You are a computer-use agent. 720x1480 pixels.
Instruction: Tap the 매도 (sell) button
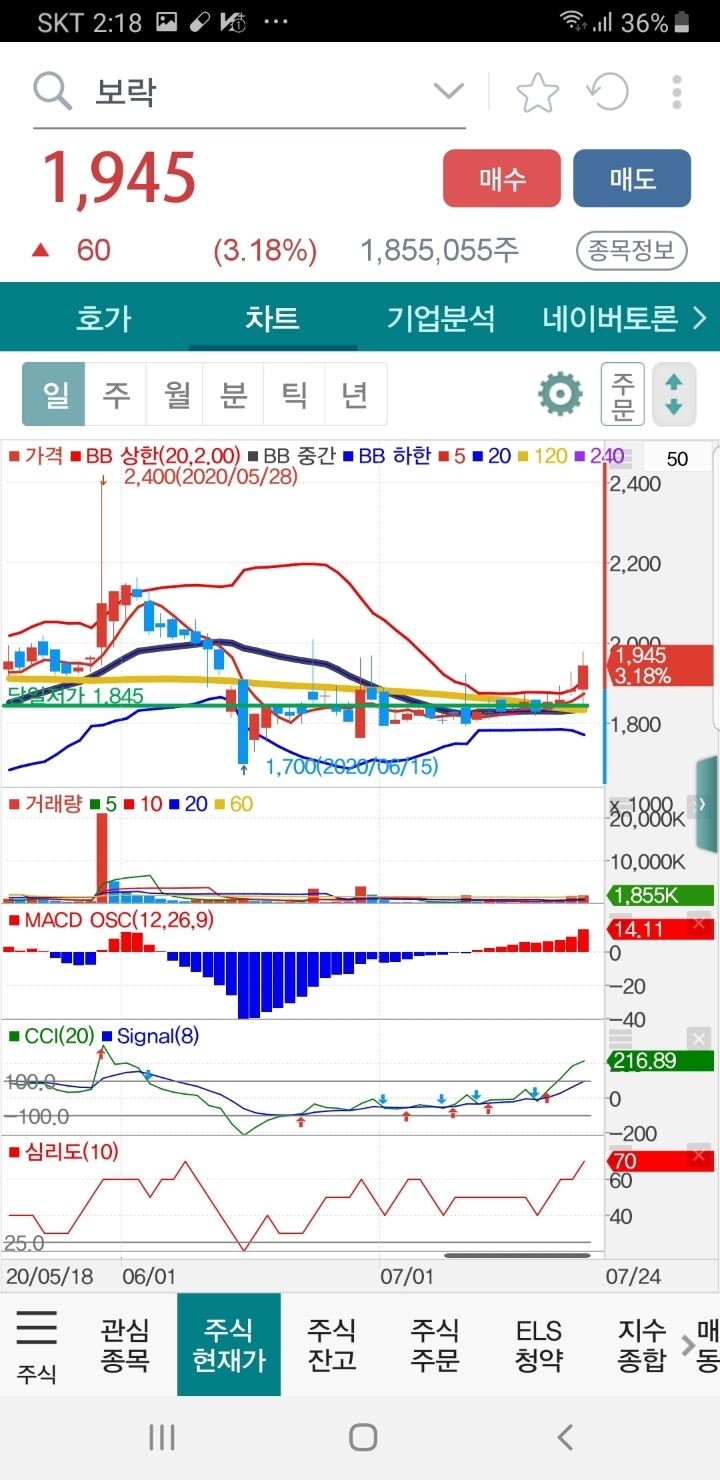pyautogui.click(x=632, y=178)
